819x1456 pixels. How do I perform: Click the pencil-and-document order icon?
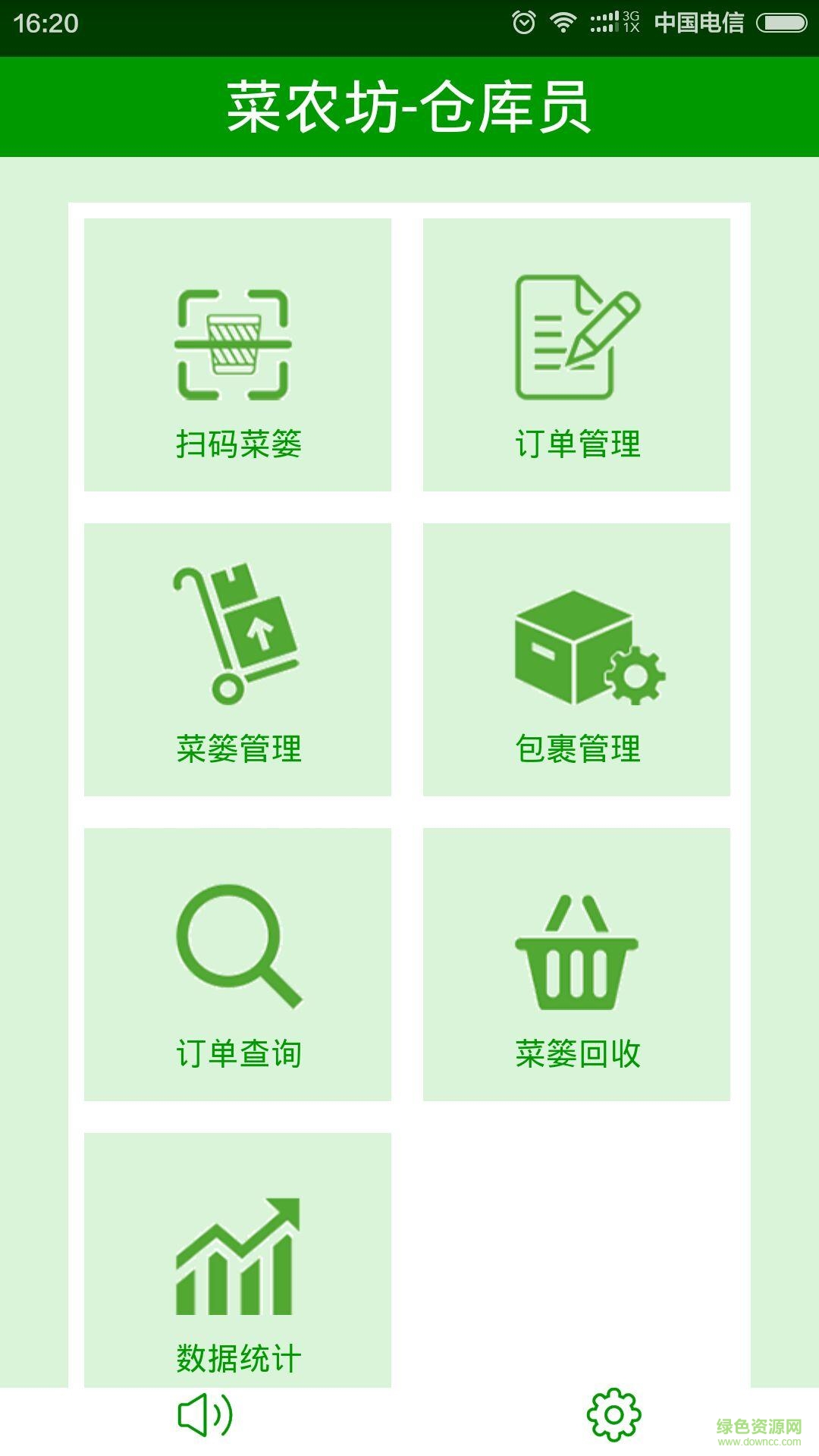pyautogui.click(x=578, y=337)
